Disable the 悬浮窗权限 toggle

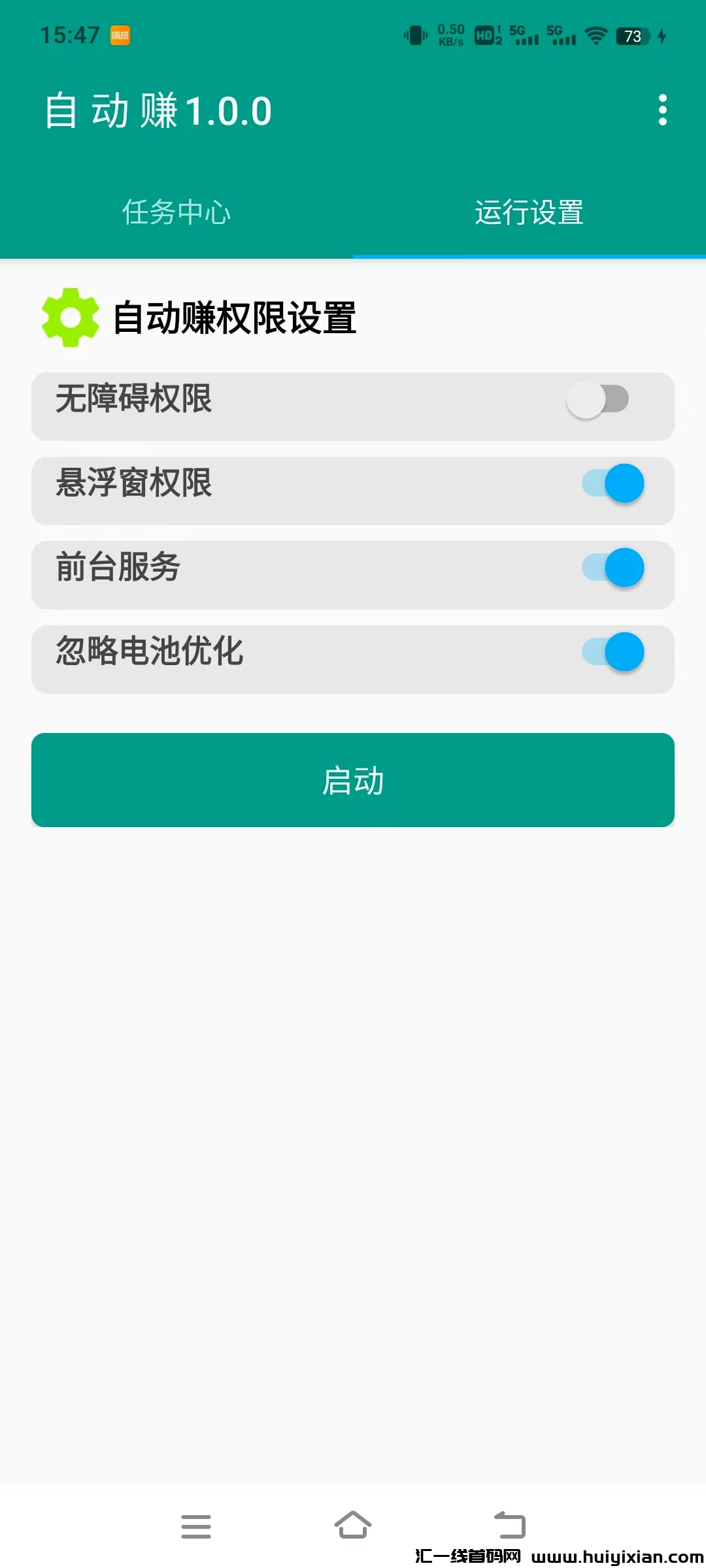[613, 483]
